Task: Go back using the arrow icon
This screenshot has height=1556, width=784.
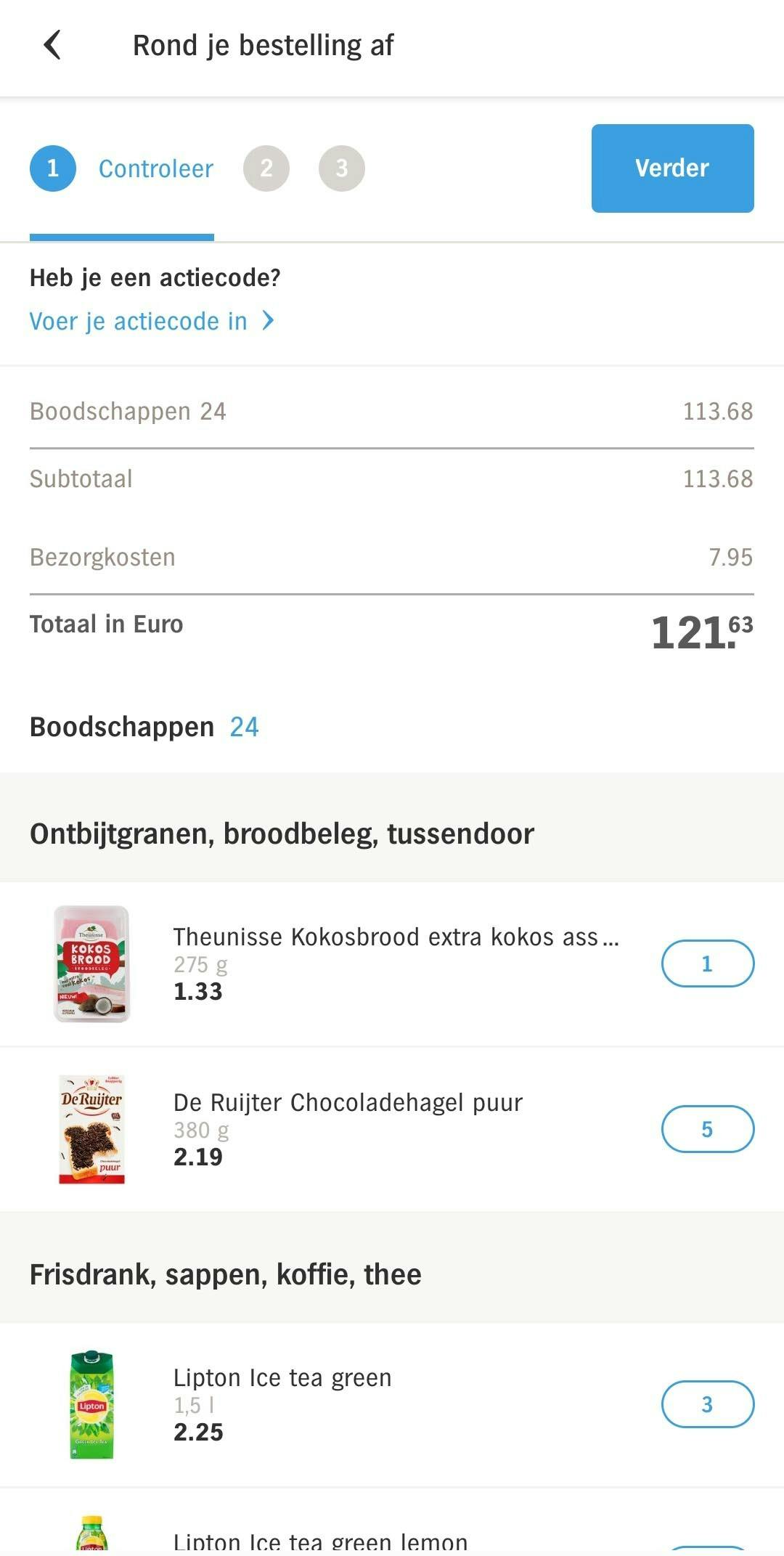Action: tap(52, 45)
